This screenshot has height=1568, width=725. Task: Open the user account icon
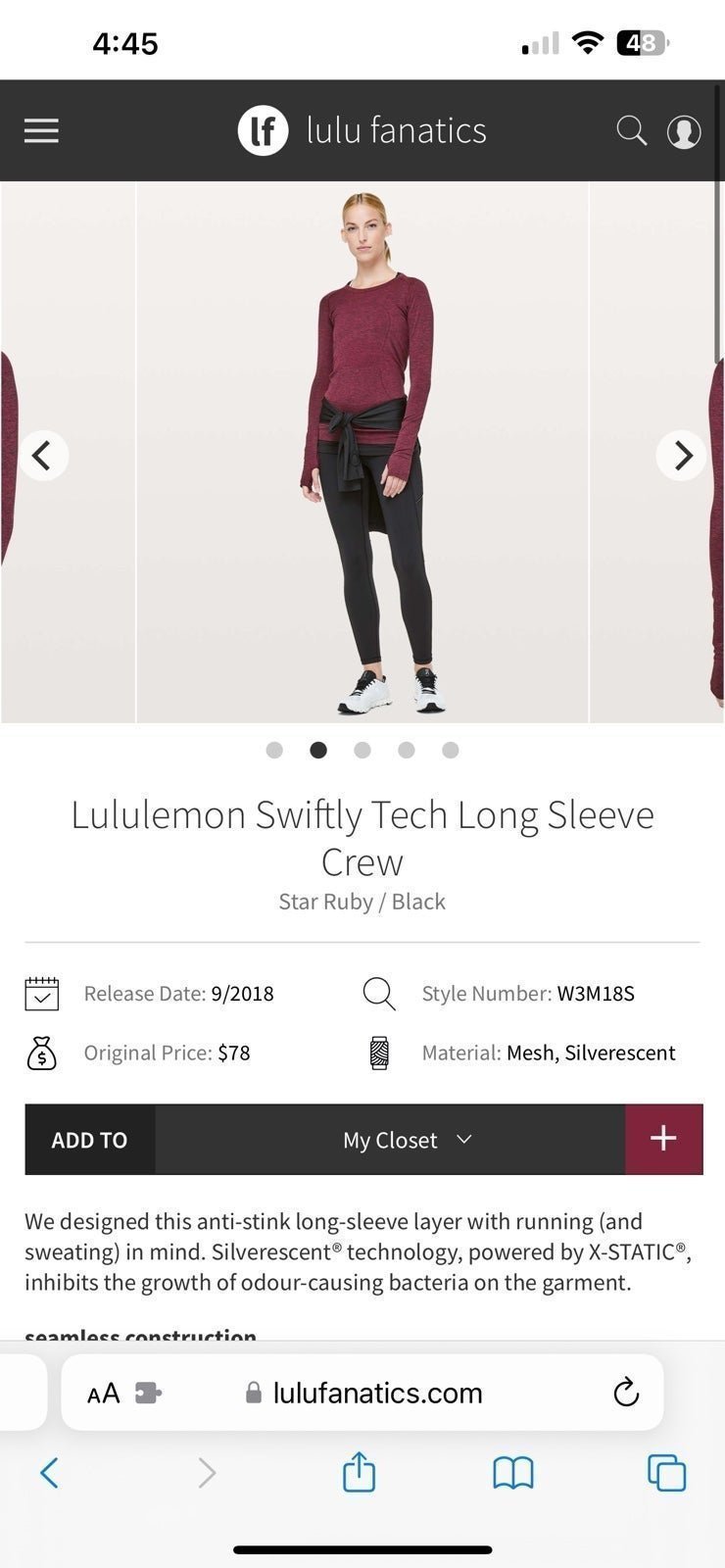pos(684,131)
